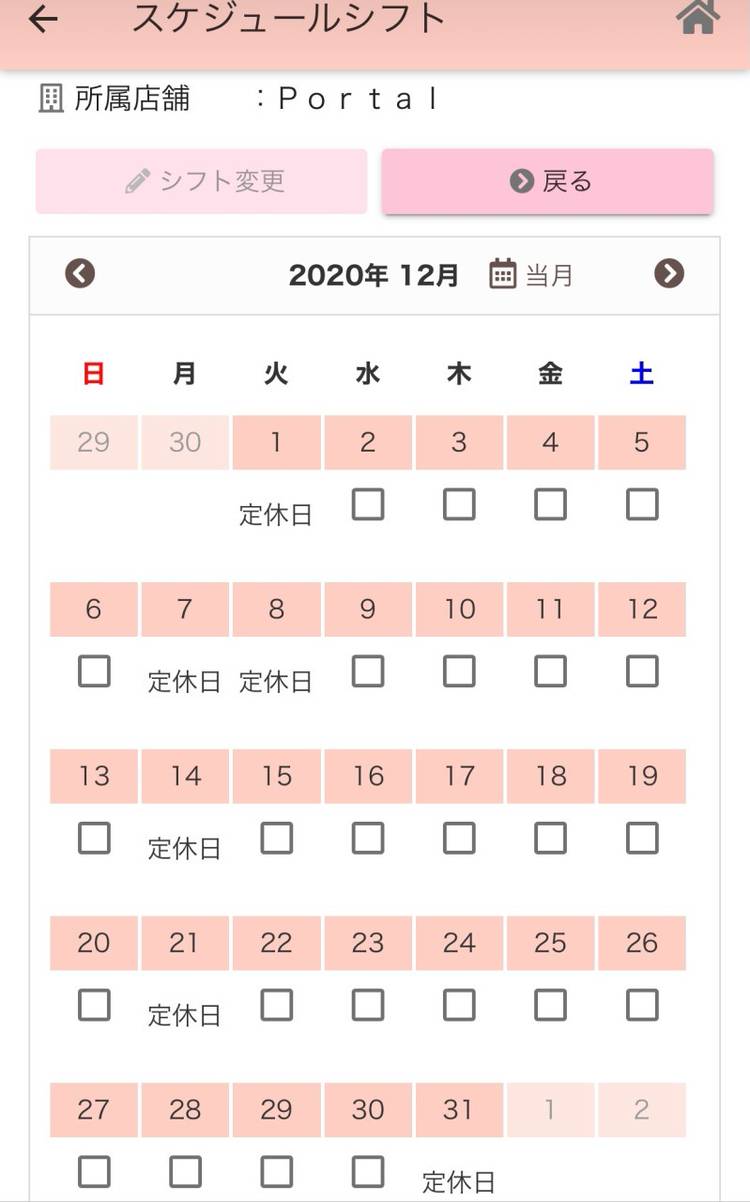Tick the checkbox for December 18
This screenshot has height=1202, width=750.
[x=550, y=838]
